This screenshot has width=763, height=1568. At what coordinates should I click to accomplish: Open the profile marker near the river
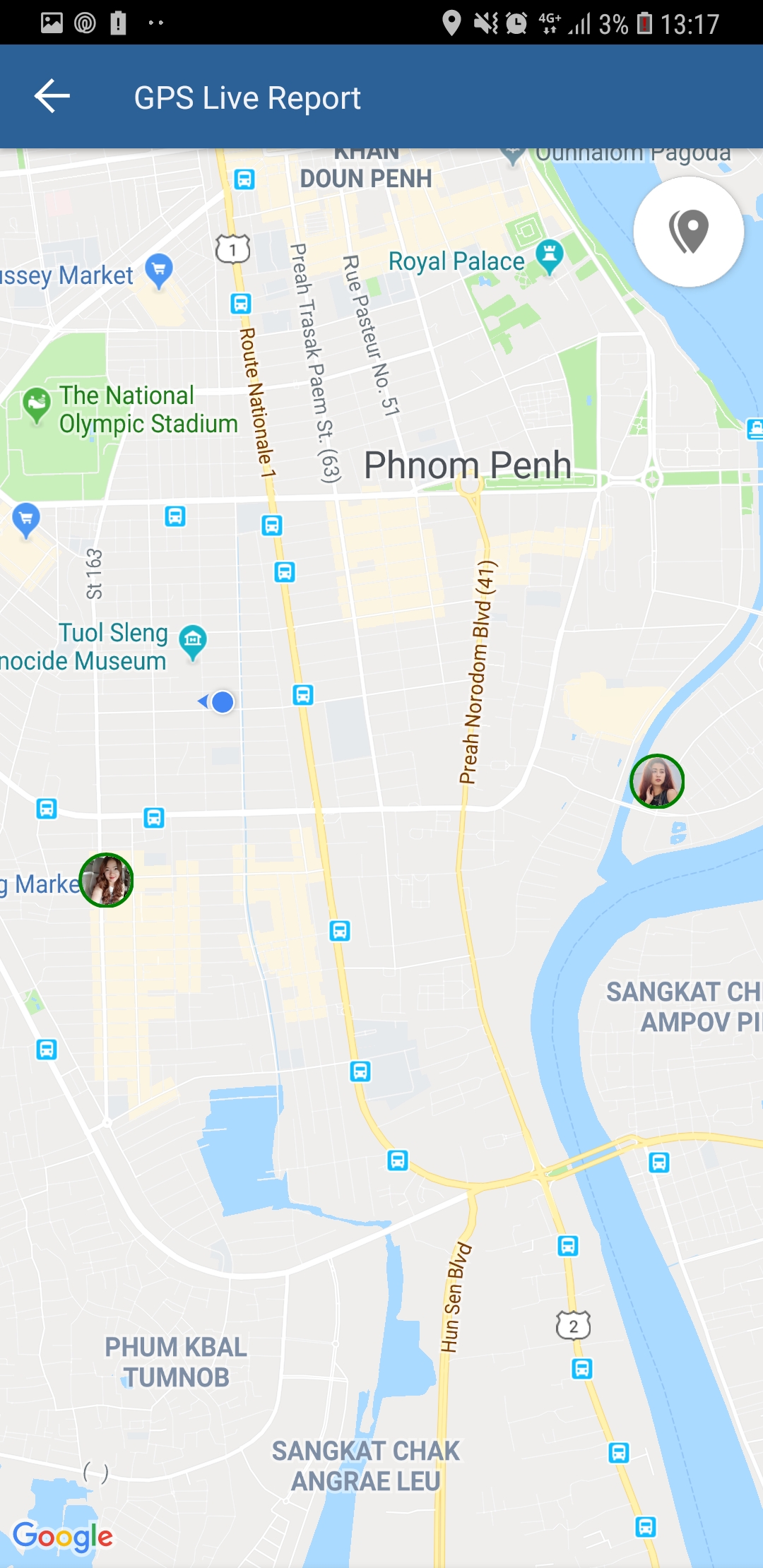coord(657,781)
